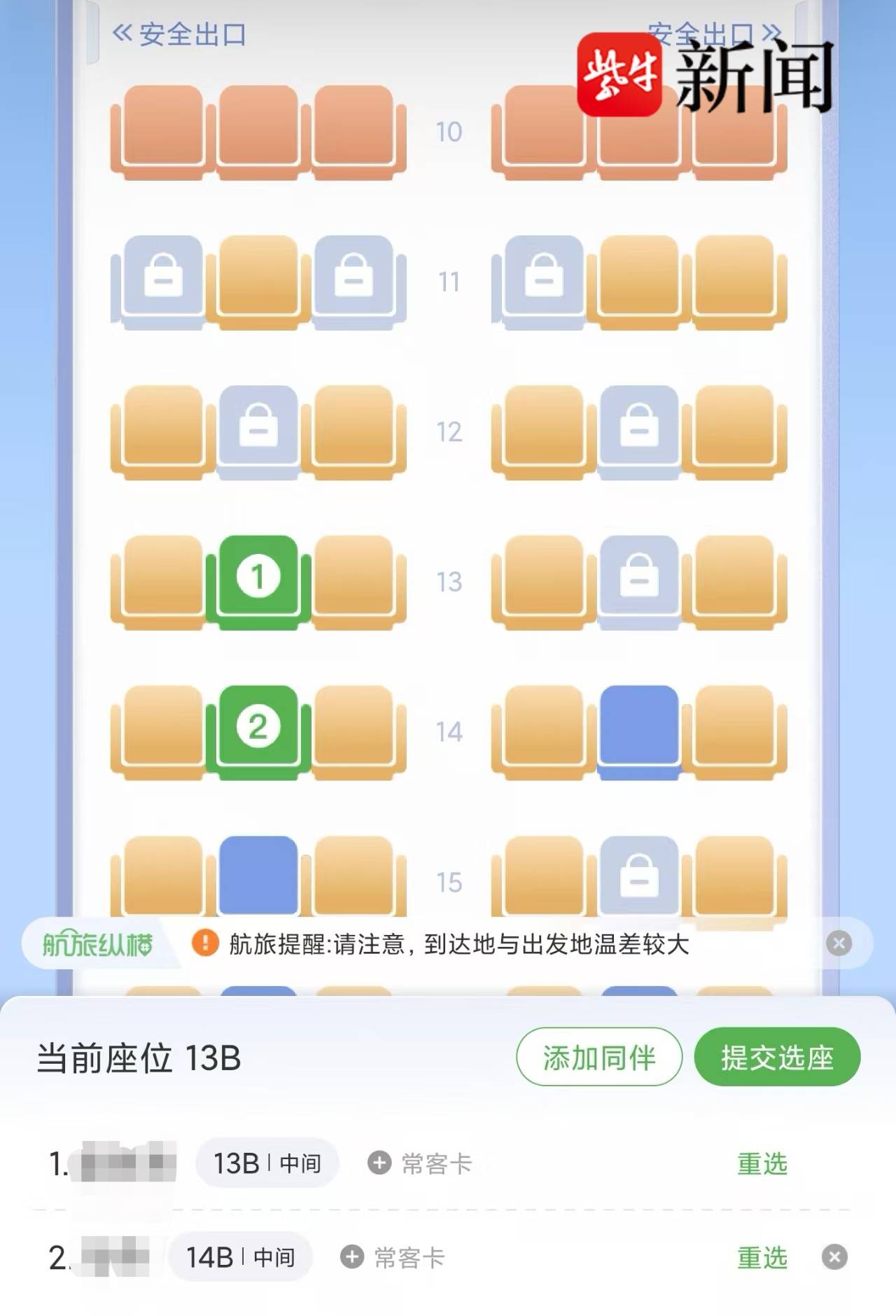Tap the green seat marked 2 in row 14

pyautogui.click(x=258, y=729)
